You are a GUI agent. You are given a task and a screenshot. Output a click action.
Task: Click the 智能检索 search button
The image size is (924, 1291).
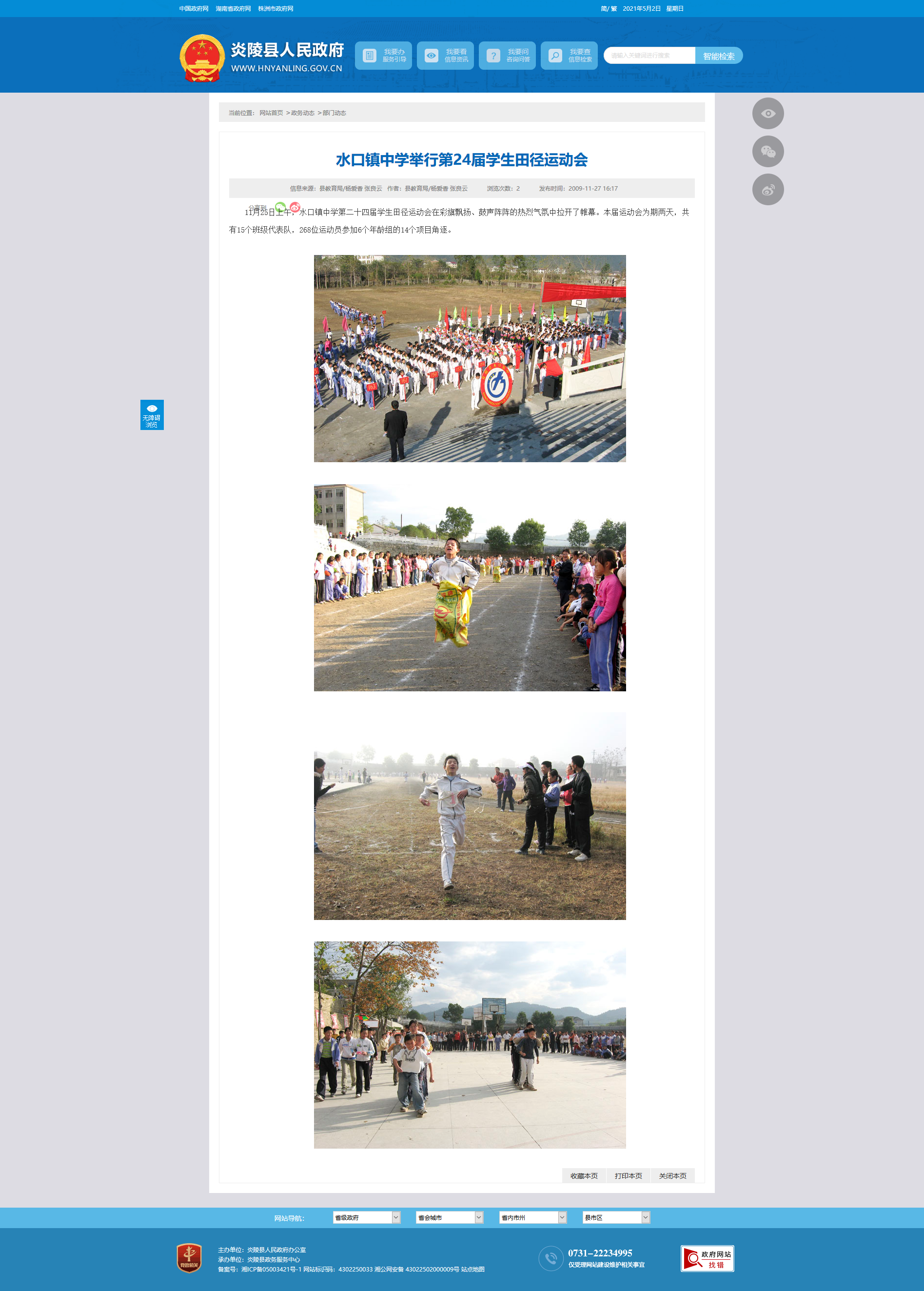(x=719, y=56)
